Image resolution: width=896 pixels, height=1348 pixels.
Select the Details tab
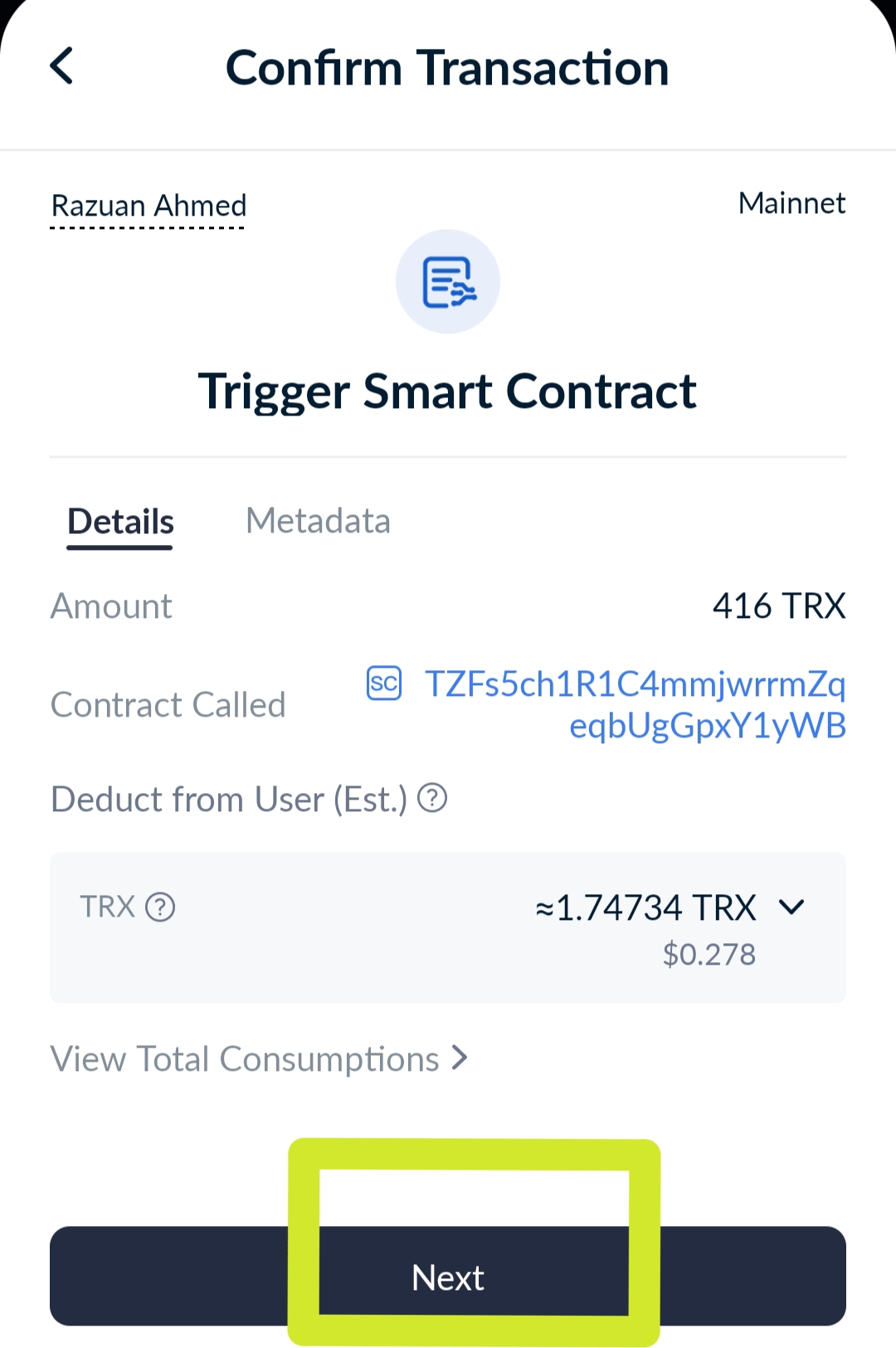tap(120, 523)
